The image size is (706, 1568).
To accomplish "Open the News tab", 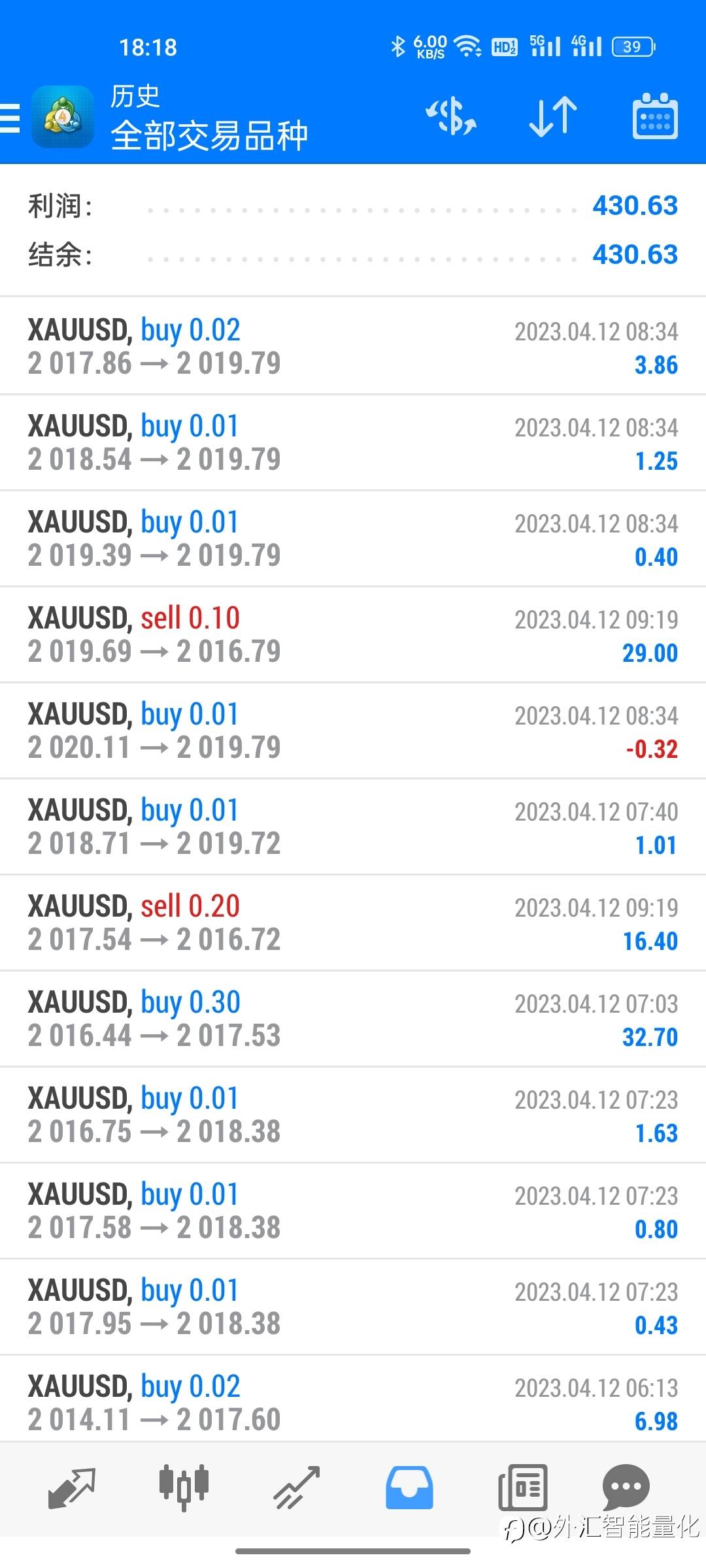I will (x=522, y=1488).
